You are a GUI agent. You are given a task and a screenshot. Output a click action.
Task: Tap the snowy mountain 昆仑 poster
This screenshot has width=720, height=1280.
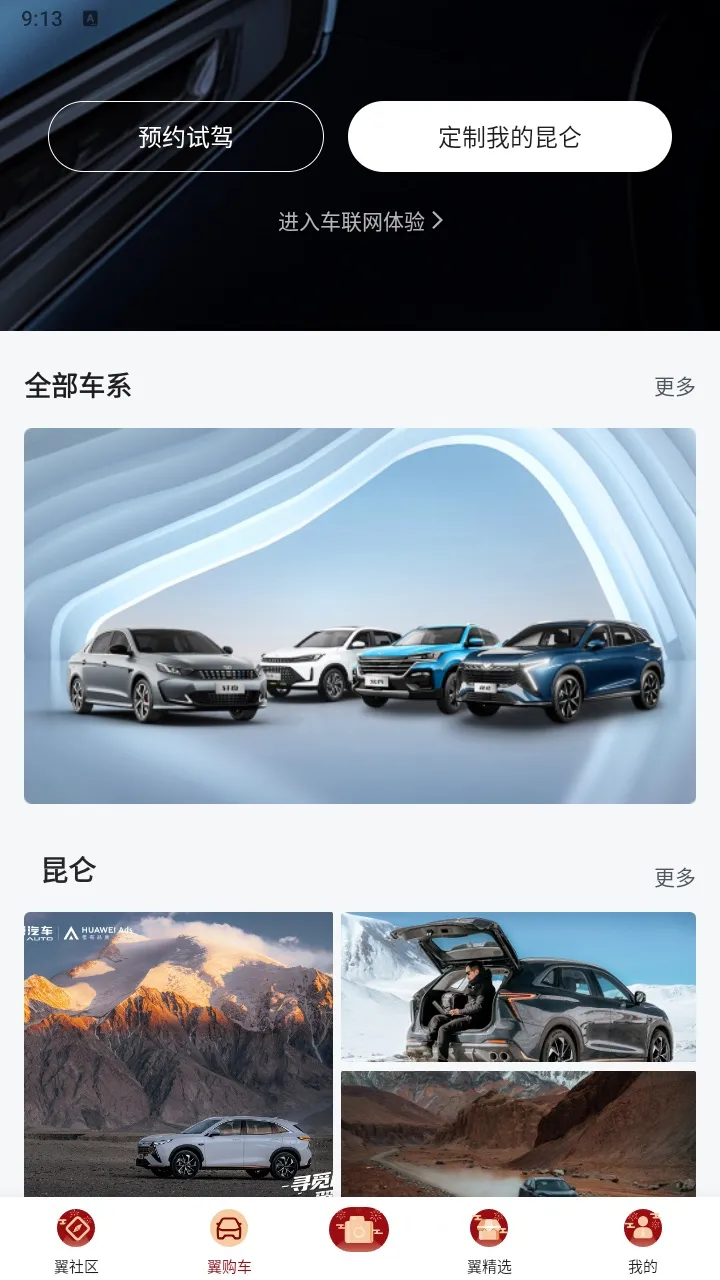coord(177,1055)
